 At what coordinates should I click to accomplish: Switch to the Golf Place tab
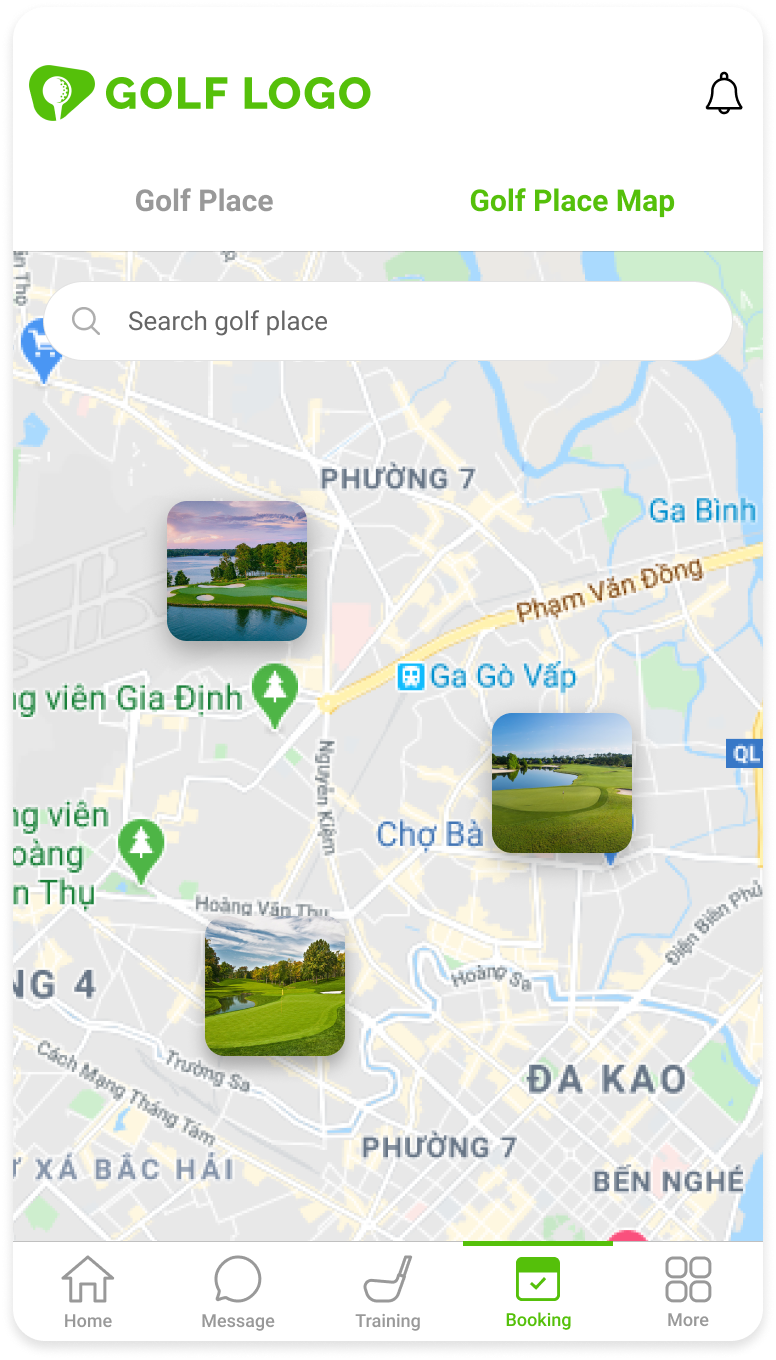(x=204, y=201)
